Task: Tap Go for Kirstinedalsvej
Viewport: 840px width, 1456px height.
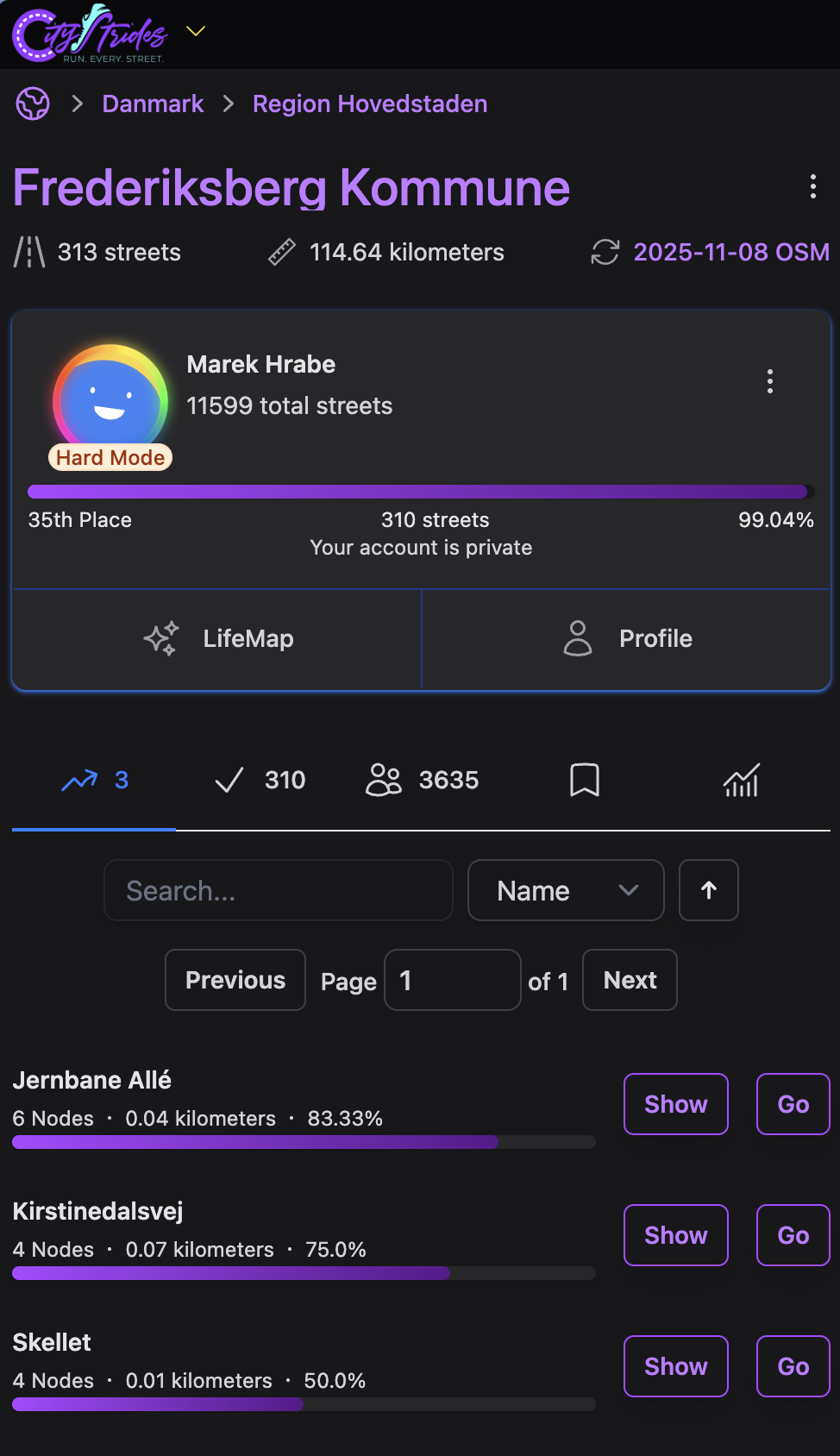Action: [x=793, y=1235]
